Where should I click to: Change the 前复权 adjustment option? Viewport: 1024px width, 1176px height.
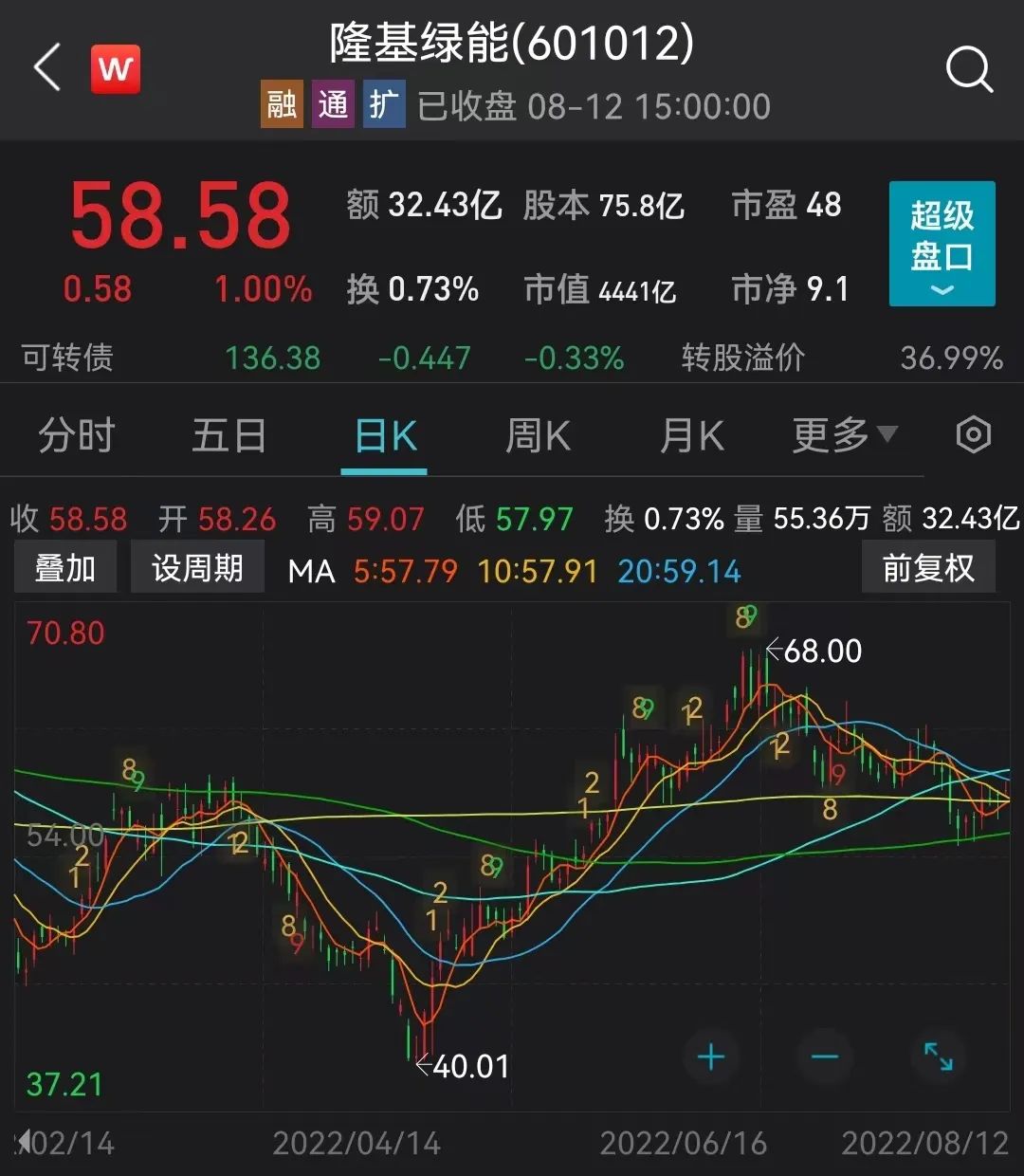(x=928, y=568)
